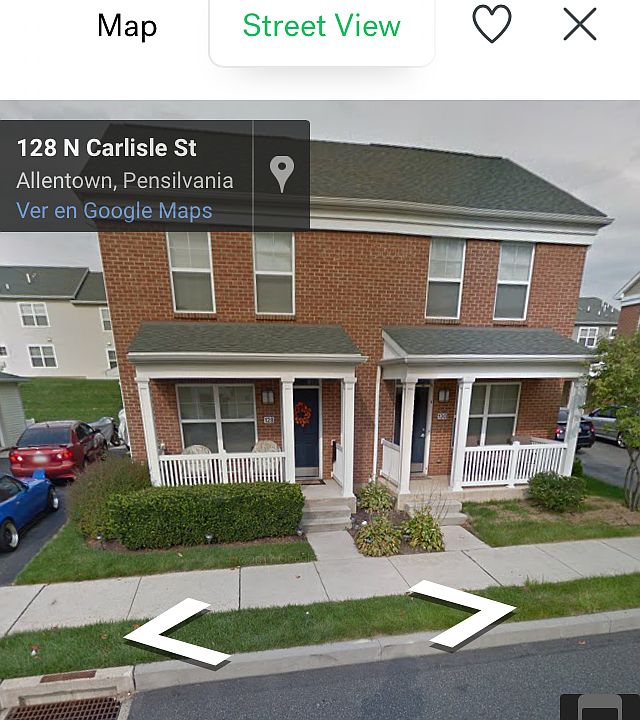The height and width of the screenshot is (720, 640).
Task: Open 'Ver en Google Maps' link
Action: (x=114, y=211)
